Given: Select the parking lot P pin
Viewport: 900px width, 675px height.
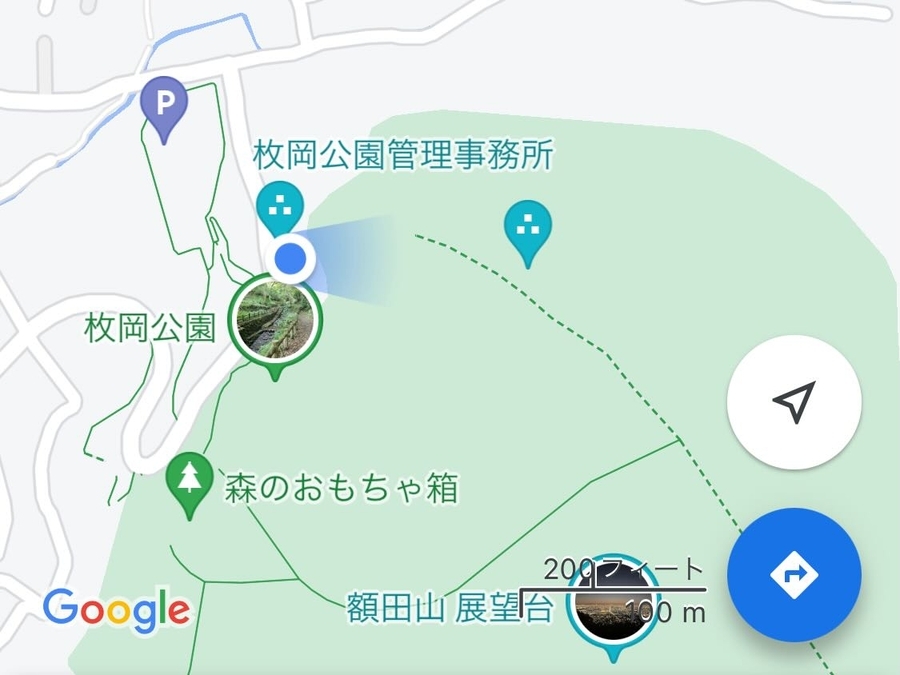Looking at the screenshot, I should (x=164, y=103).
